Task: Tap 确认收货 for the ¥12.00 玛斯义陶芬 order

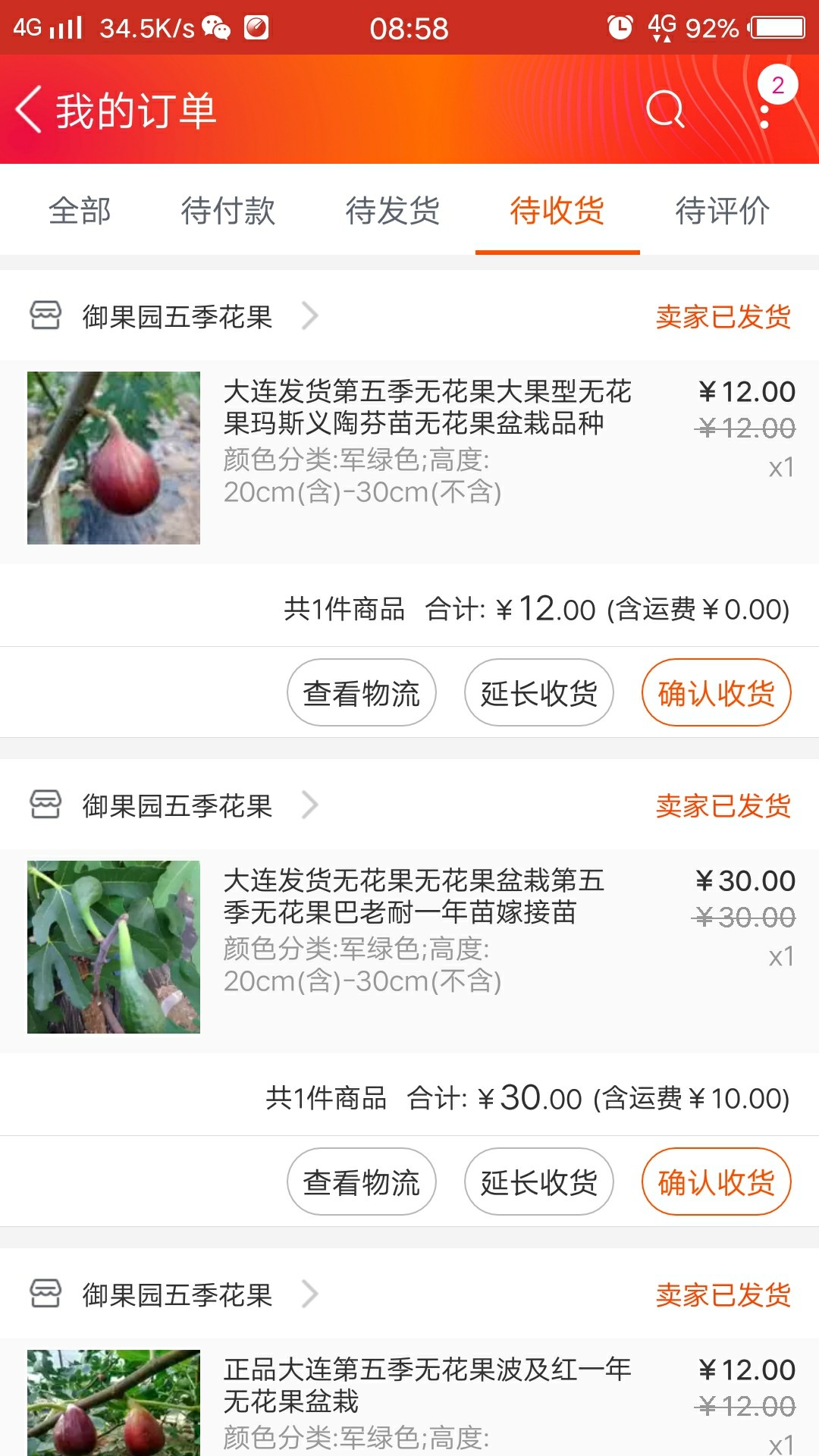Action: click(717, 692)
